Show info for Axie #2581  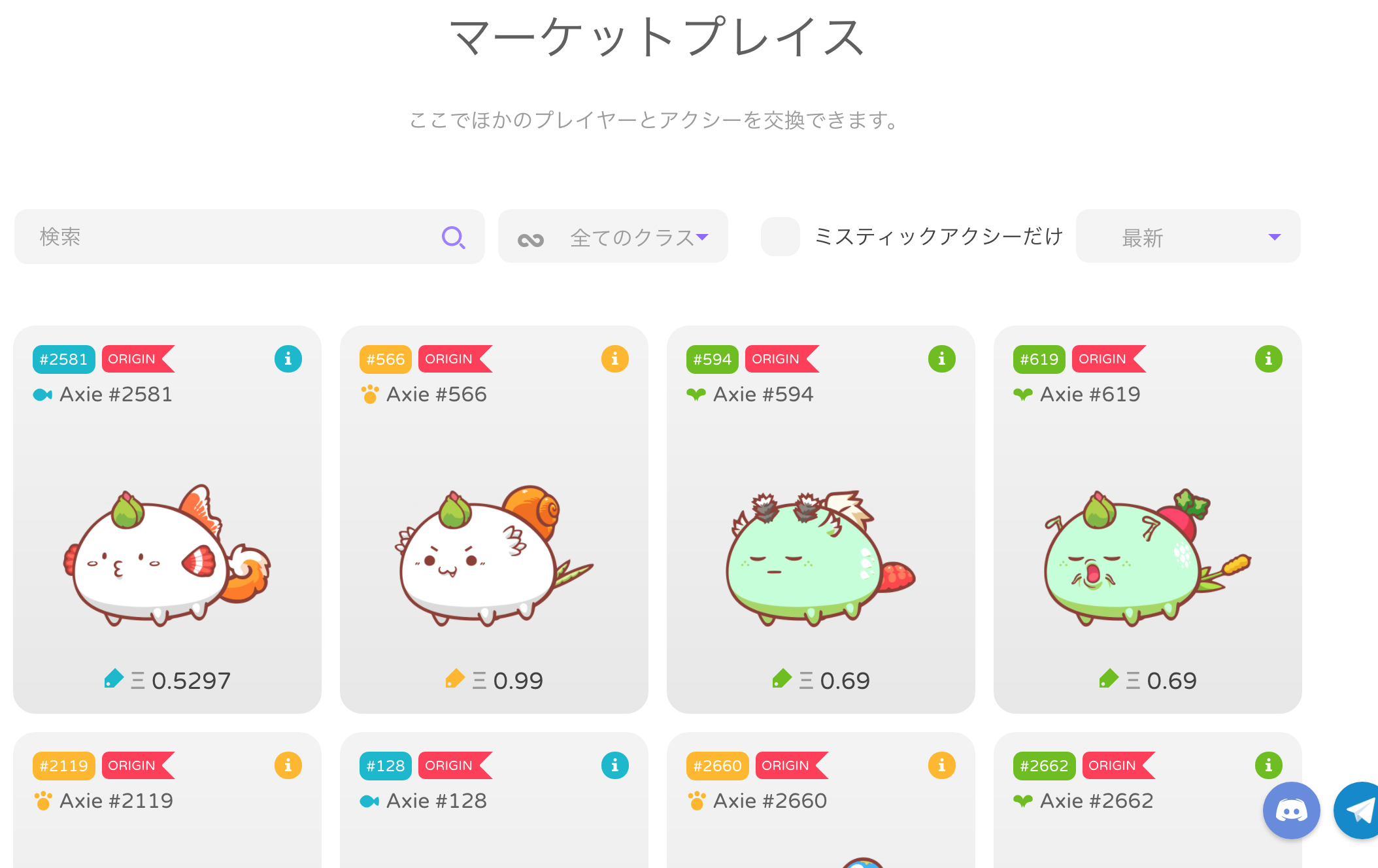coord(288,359)
